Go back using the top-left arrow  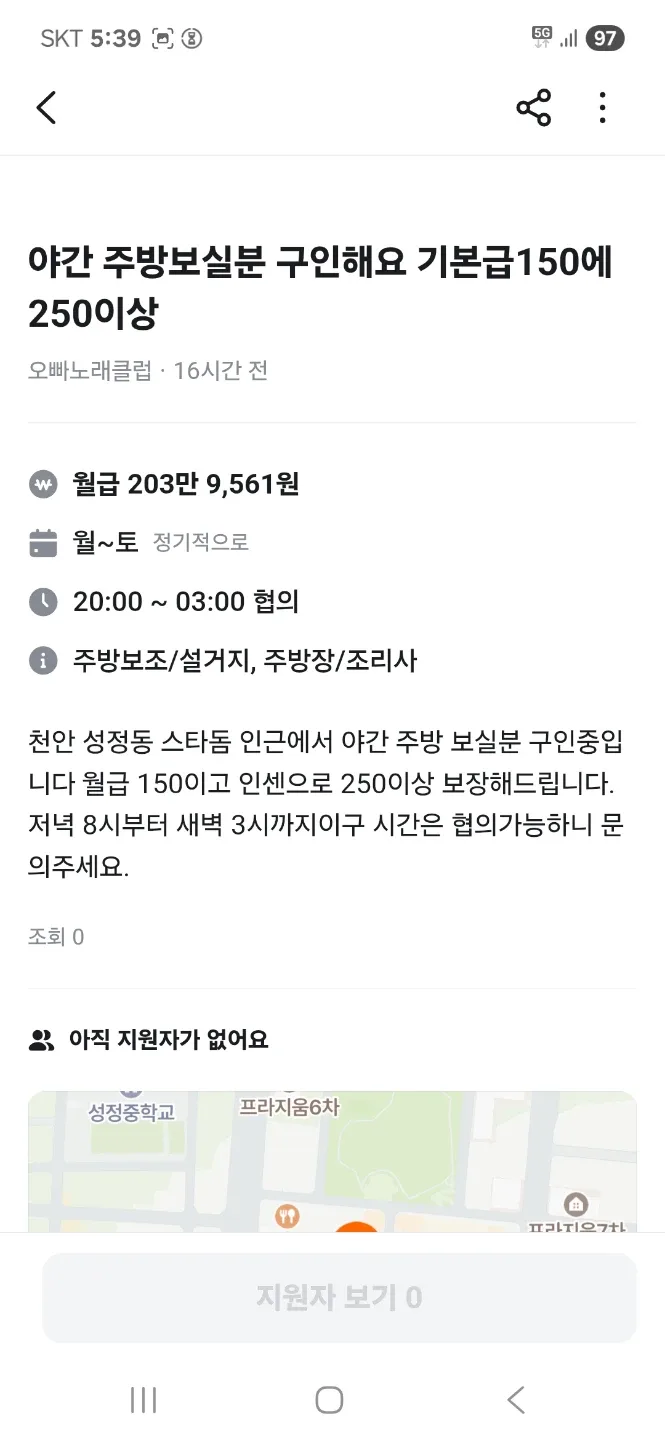(x=46, y=108)
